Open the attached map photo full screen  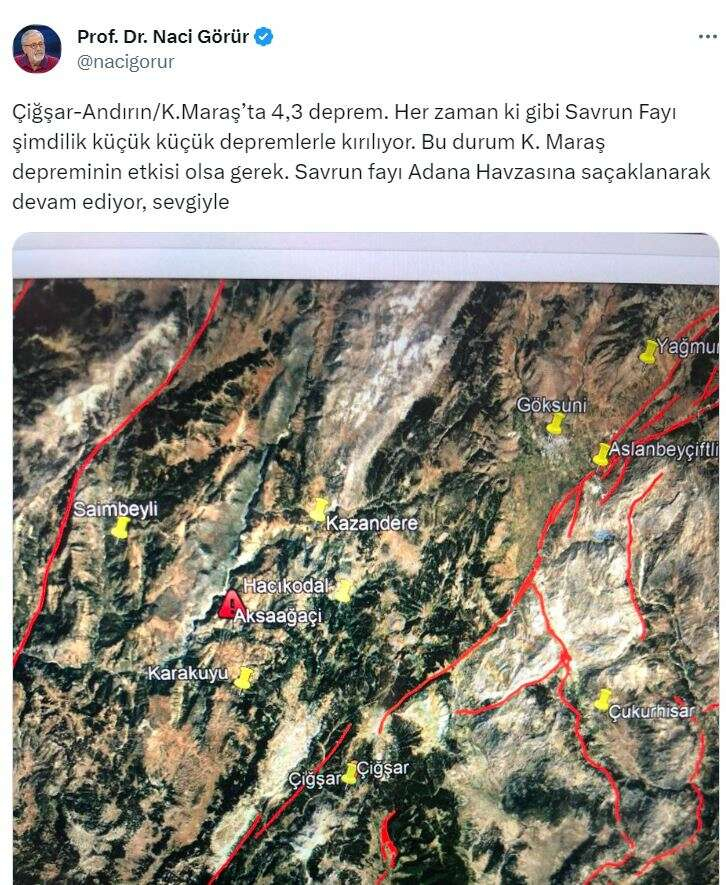pos(366,560)
